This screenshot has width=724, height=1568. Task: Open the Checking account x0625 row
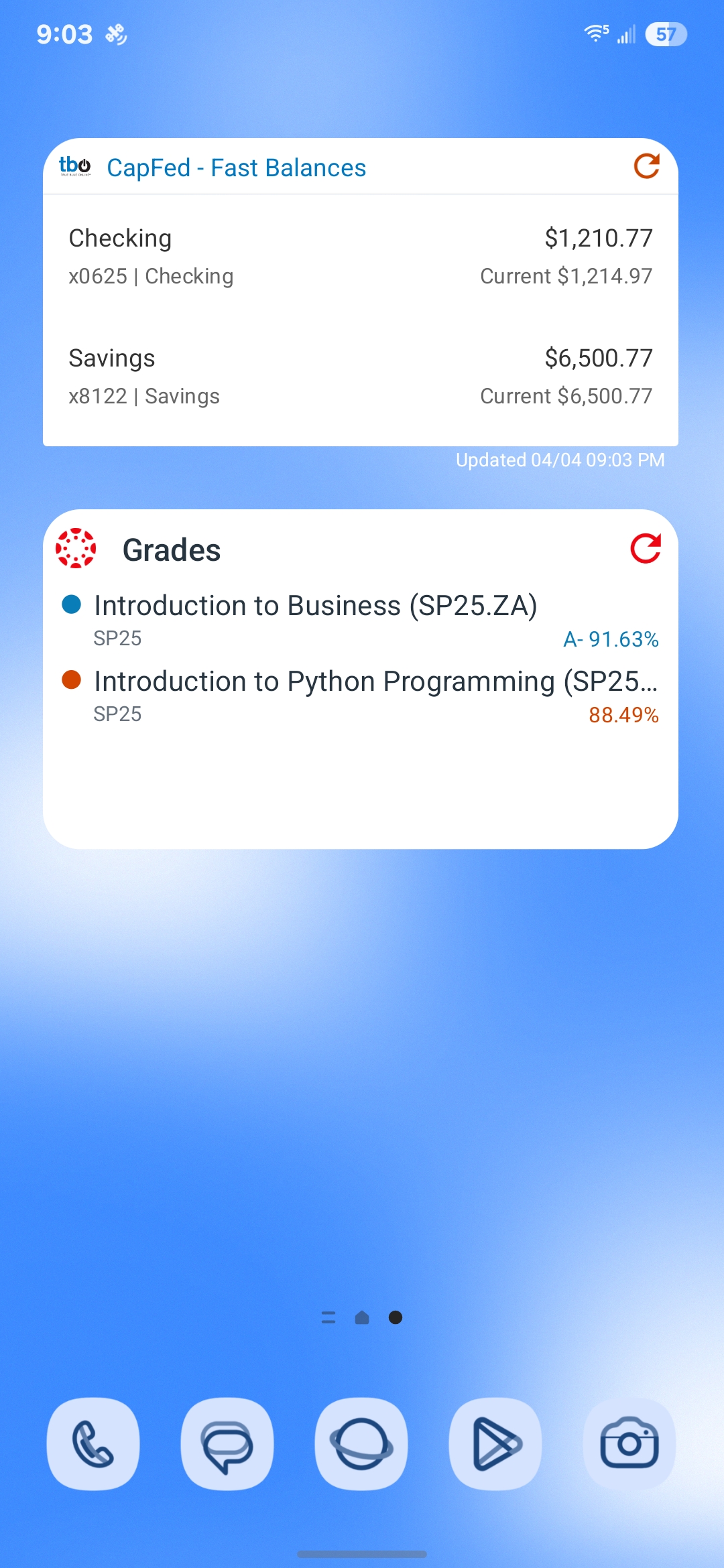tap(361, 257)
